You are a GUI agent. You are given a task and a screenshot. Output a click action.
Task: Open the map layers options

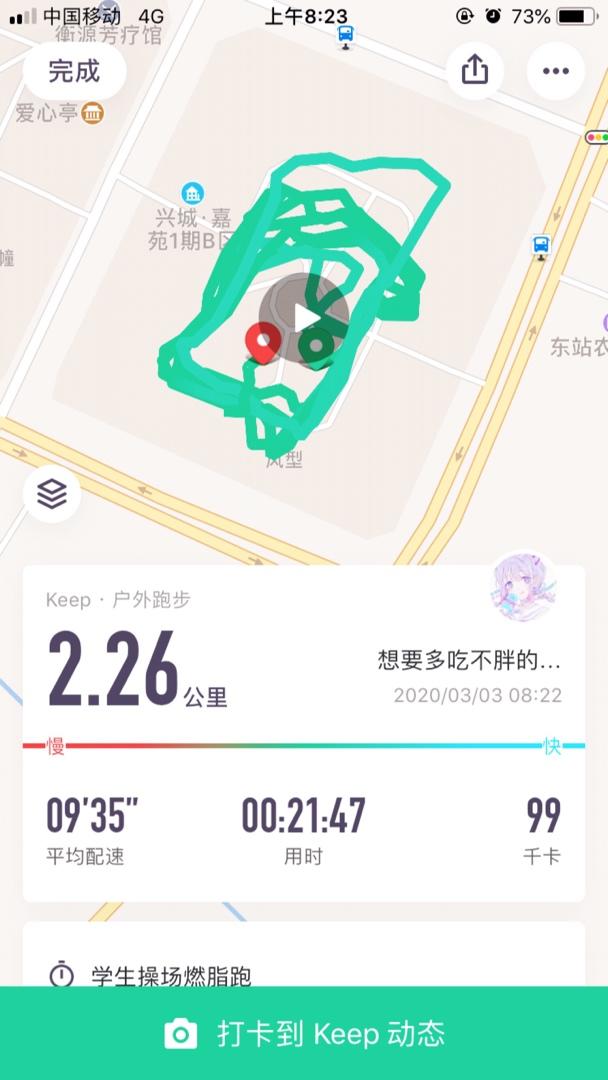pos(52,494)
